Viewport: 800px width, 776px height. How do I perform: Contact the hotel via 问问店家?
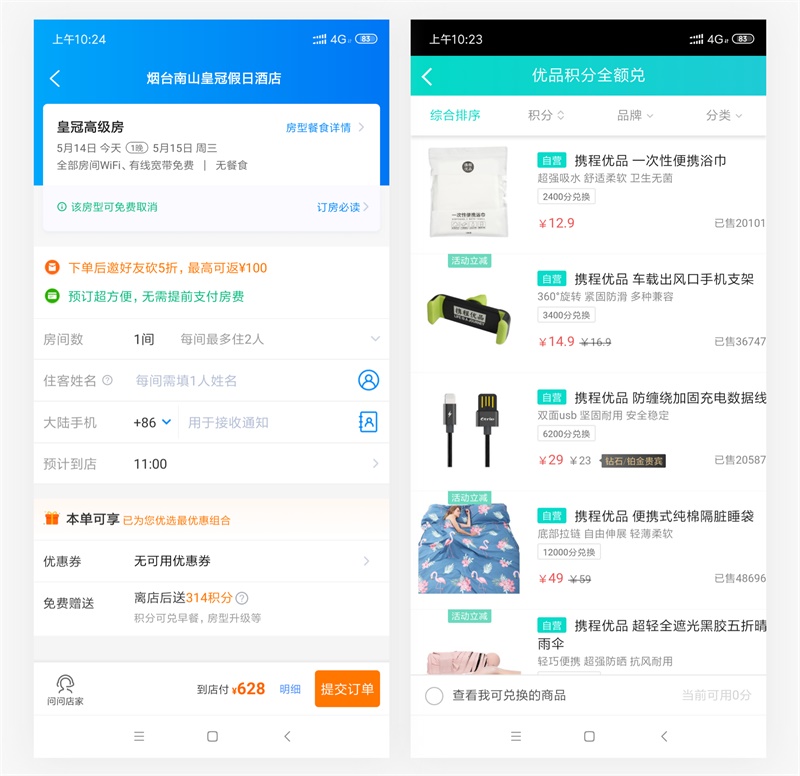pos(65,689)
